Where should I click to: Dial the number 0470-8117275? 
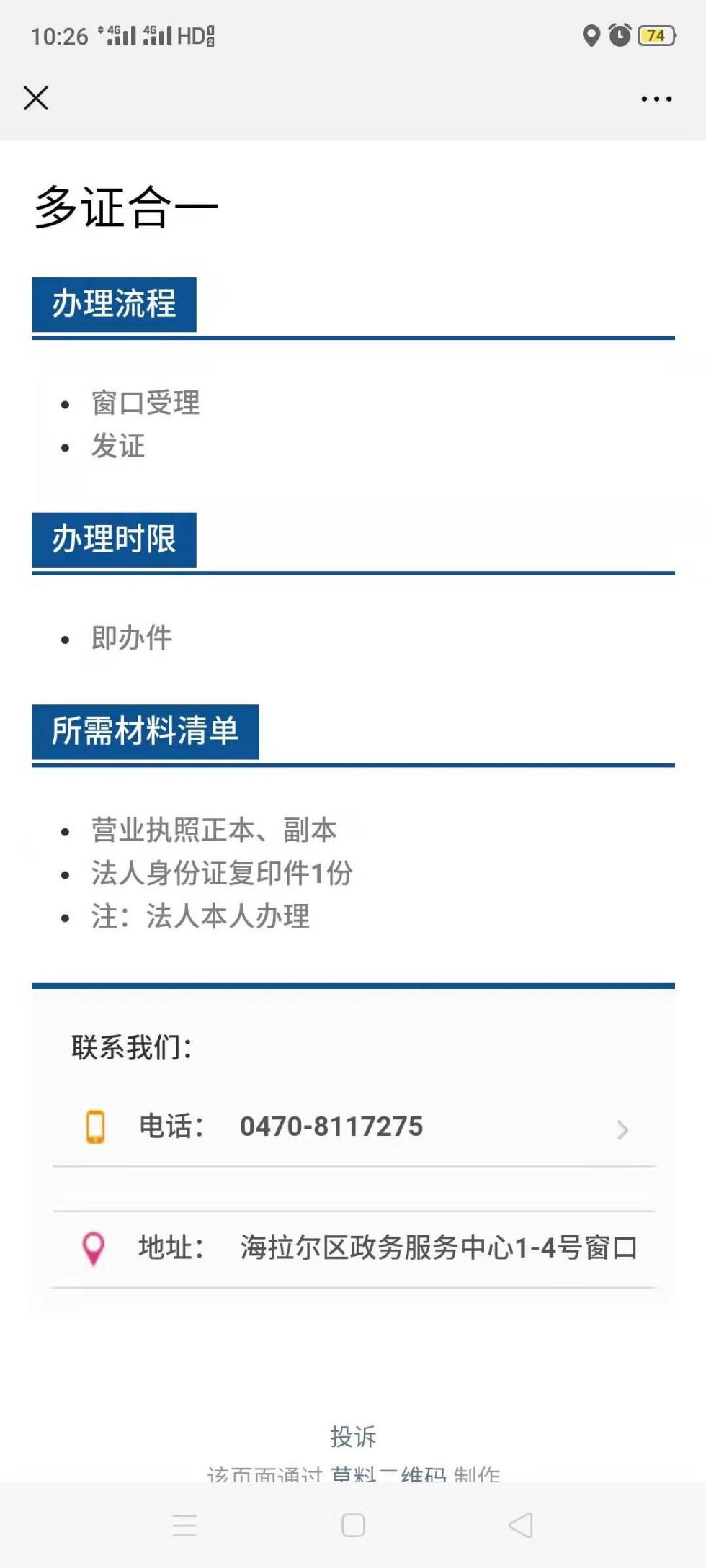(331, 1126)
